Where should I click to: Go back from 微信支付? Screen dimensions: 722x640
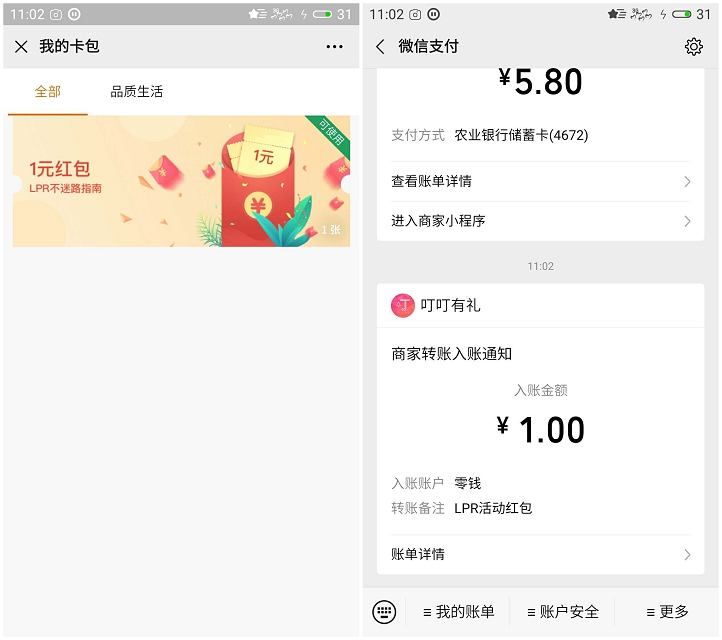pos(380,47)
